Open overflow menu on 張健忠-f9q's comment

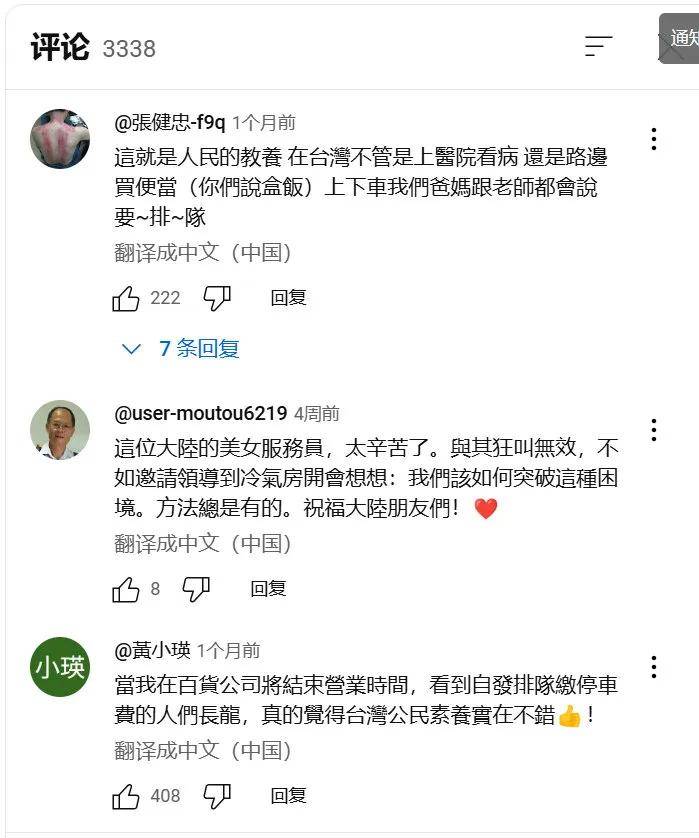click(x=653, y=139)
